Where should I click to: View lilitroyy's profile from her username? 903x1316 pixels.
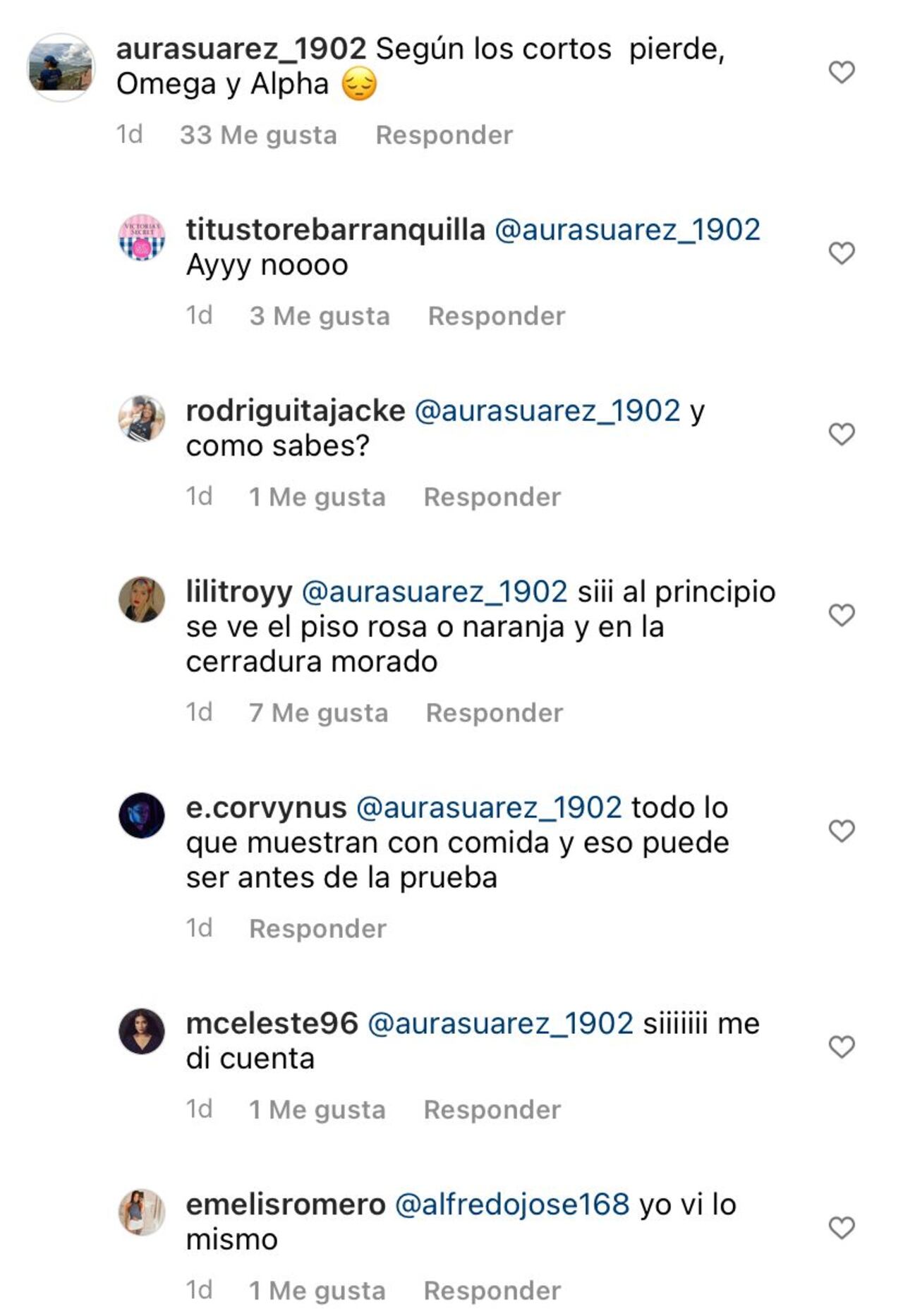click(x=238, y=592)
